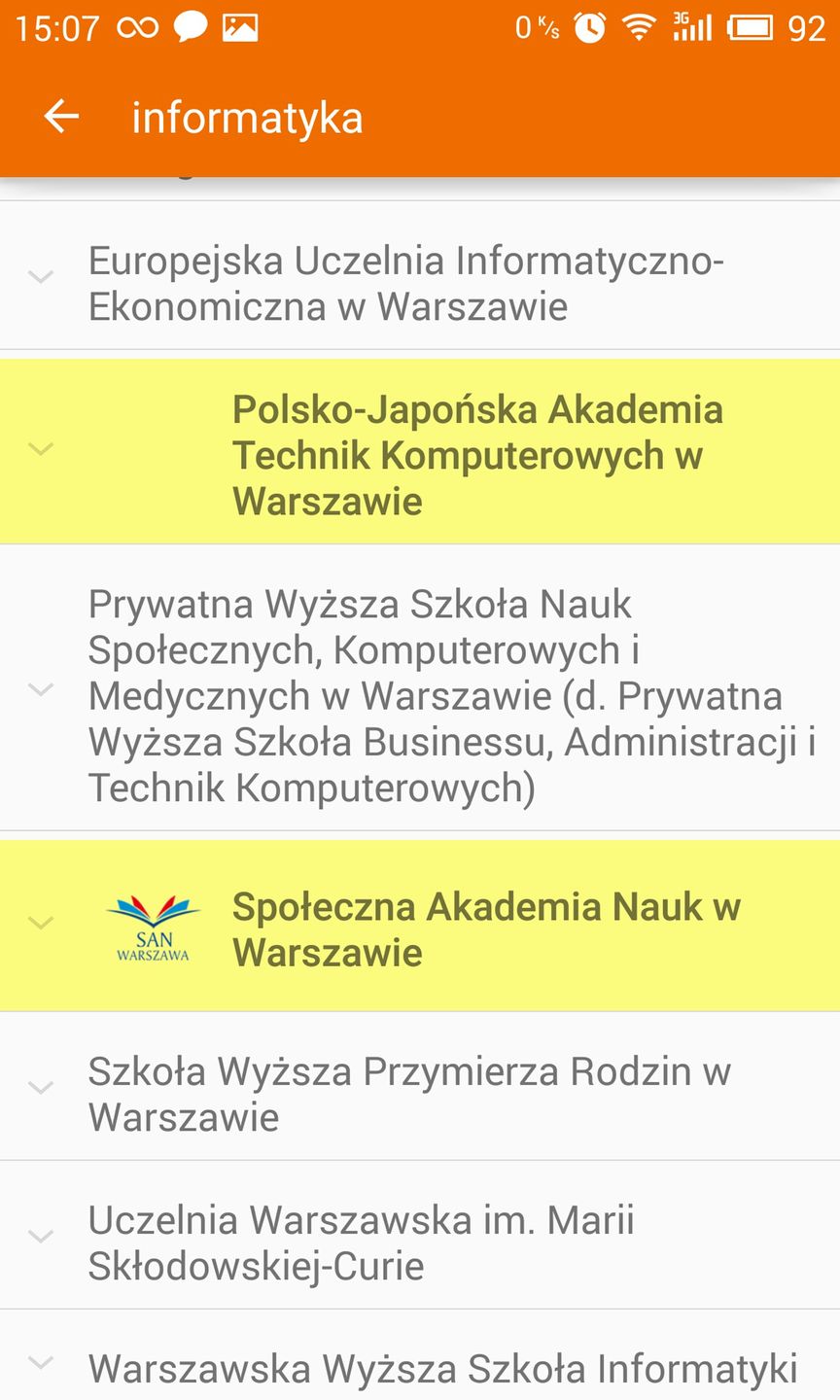Tap the Wi-Fi indicator in the status bar
The width and height of the screenshot is (840, 1400).
pos(639,26)
